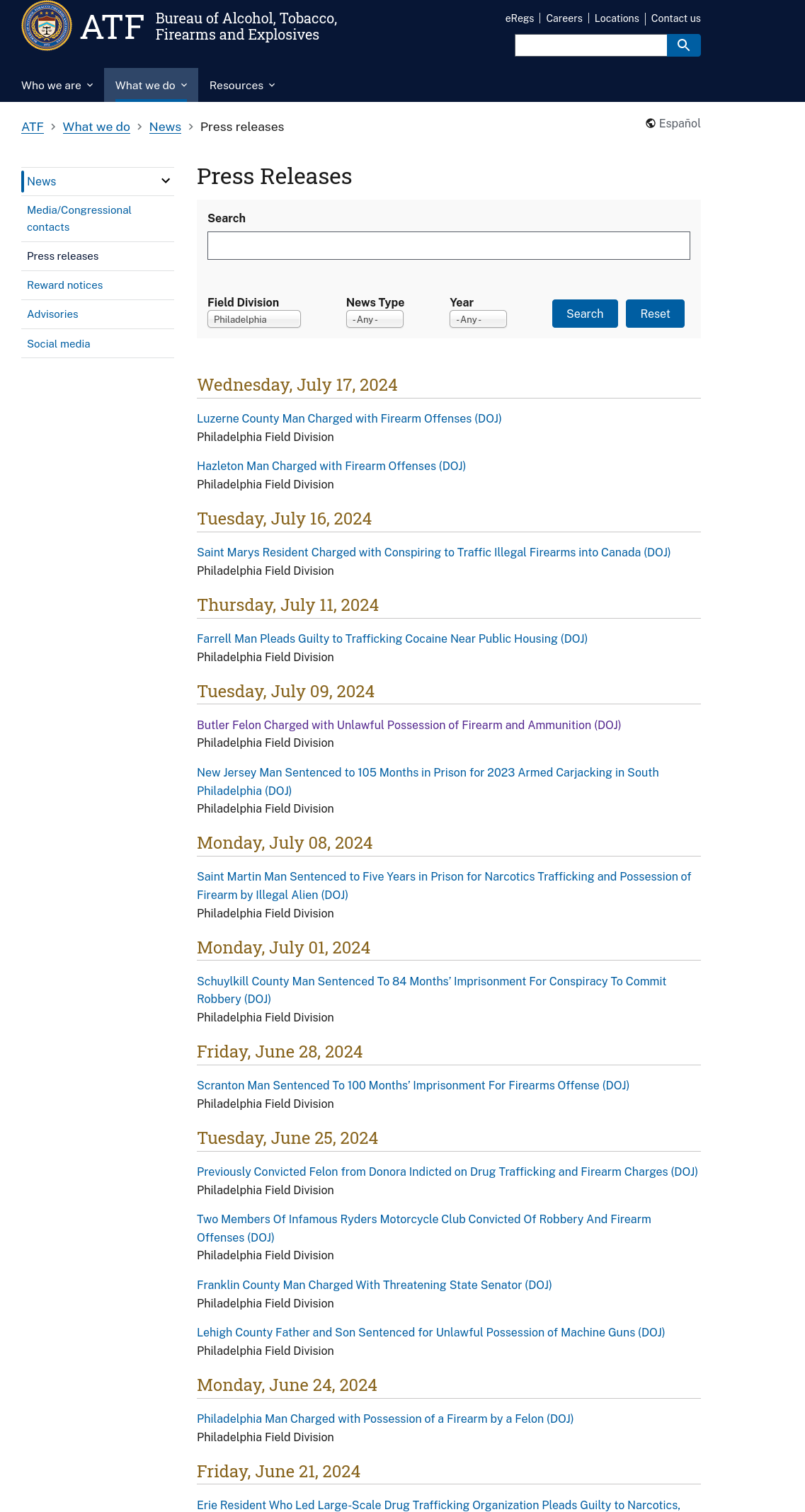805x1512 pixels.
Task: Open Contact us page
Action: 676,18
